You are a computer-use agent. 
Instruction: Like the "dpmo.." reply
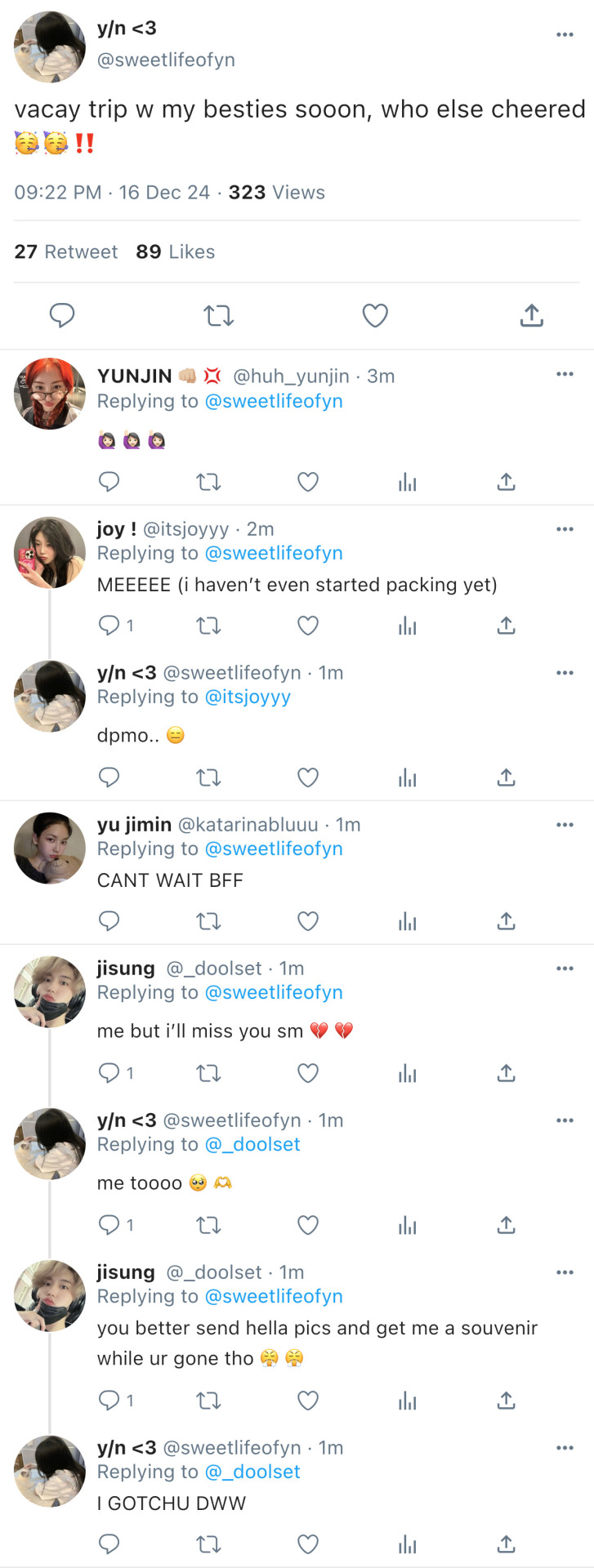308,777
